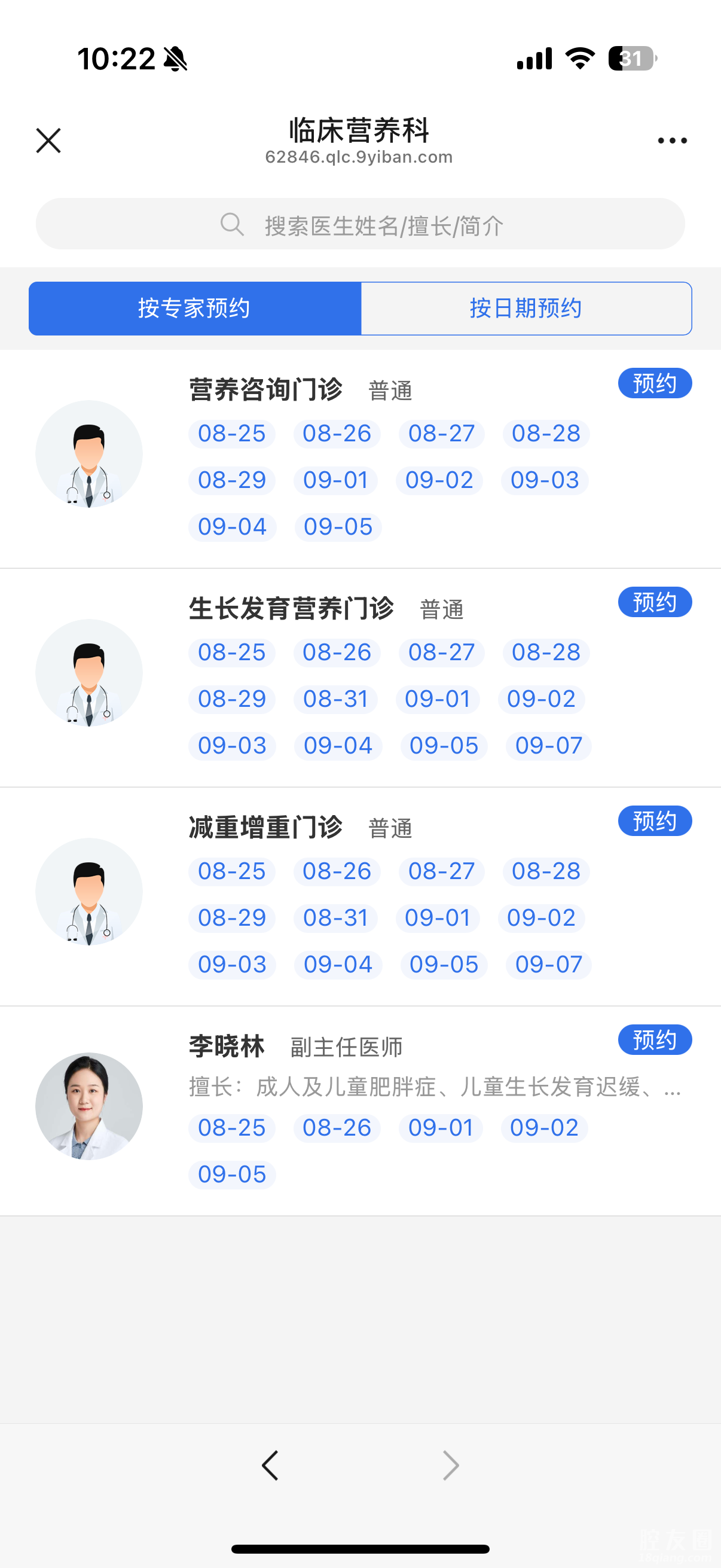Switch to 按日期预约 tab
721x1568 pixels.
(x=526, y=309)
